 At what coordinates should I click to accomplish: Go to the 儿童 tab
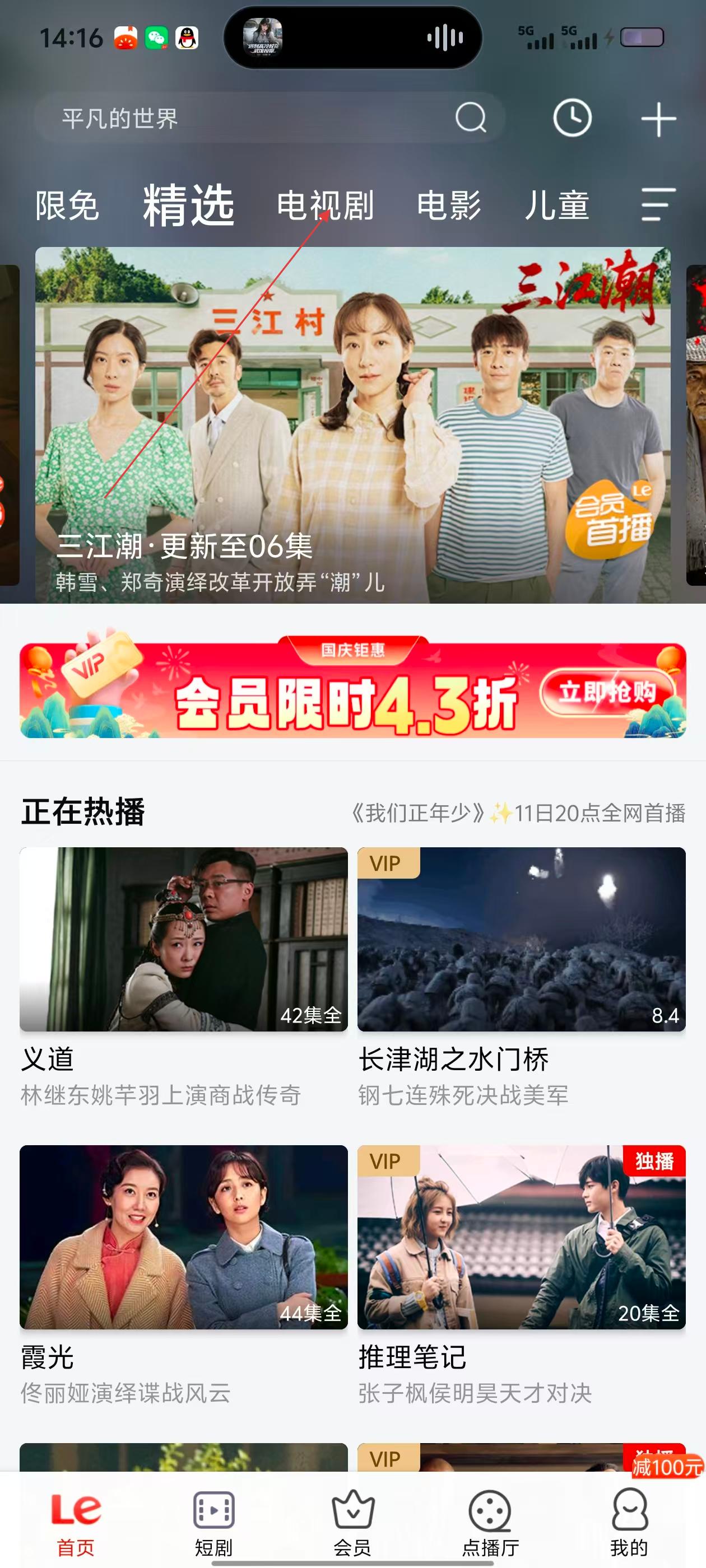point(557,206)
